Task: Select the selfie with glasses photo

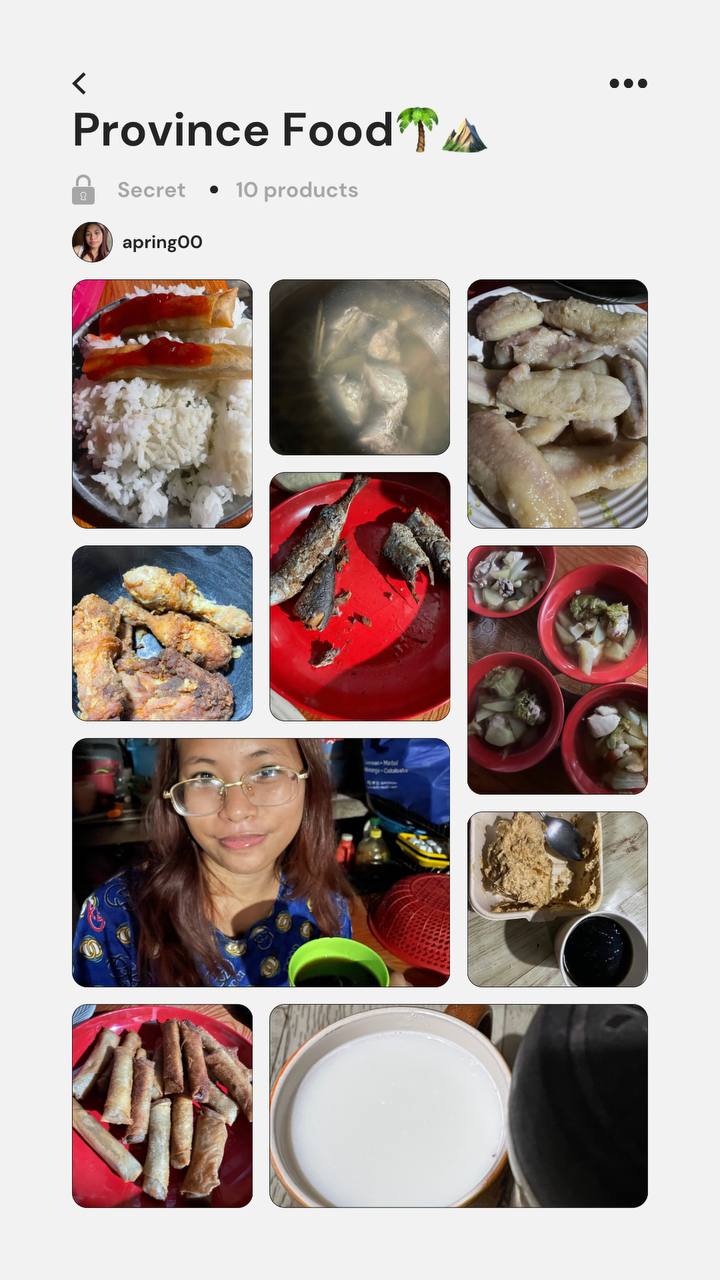Action: 259,863
